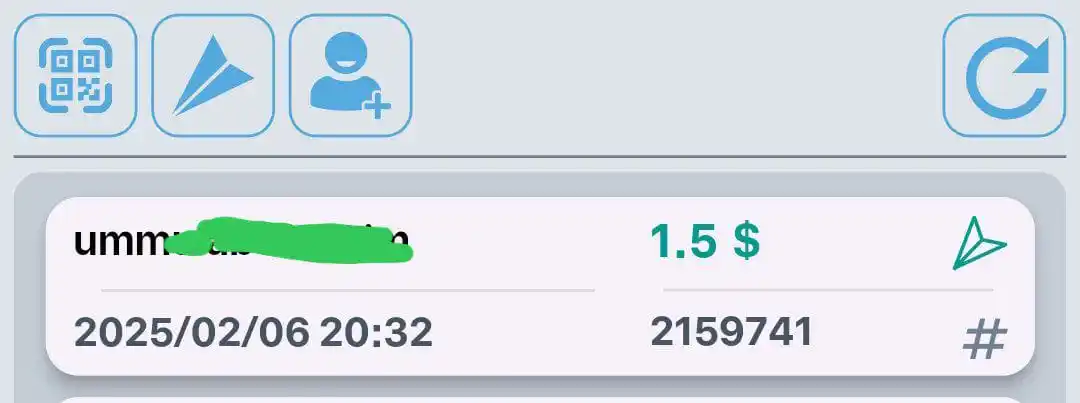1080x403 pixels.
Task: Open the 1.5 $ transaction card
Action: pos(540,287)
